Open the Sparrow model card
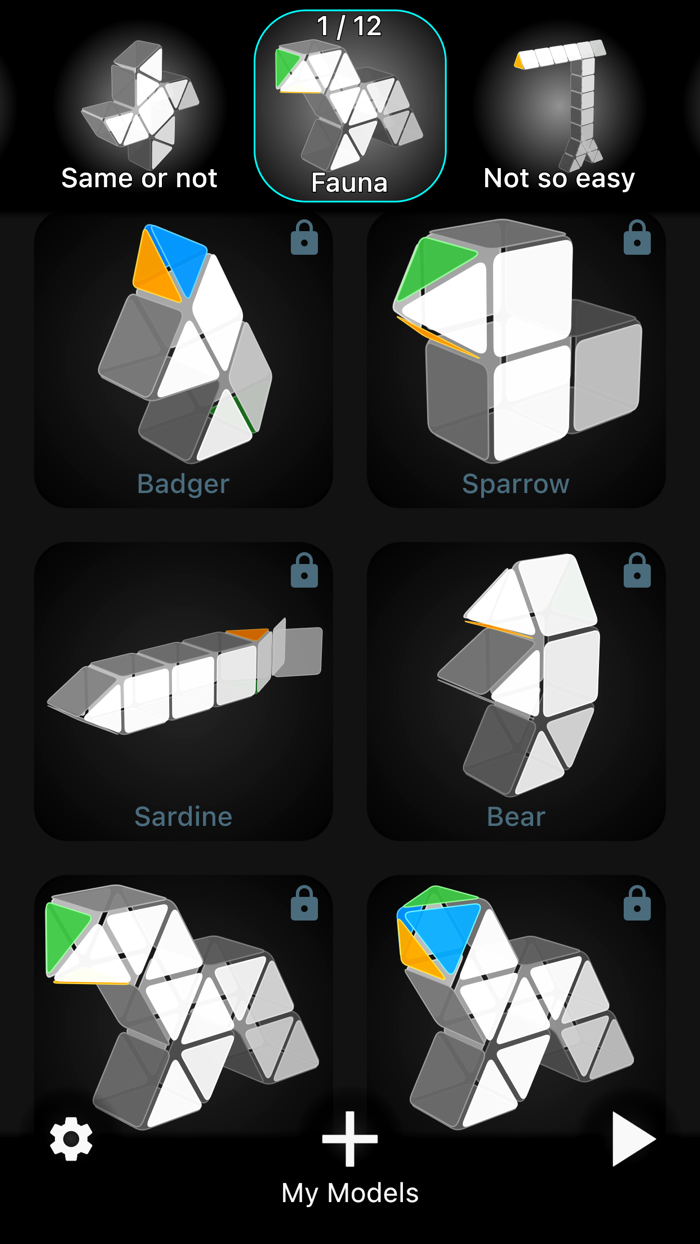 [516, 359]
